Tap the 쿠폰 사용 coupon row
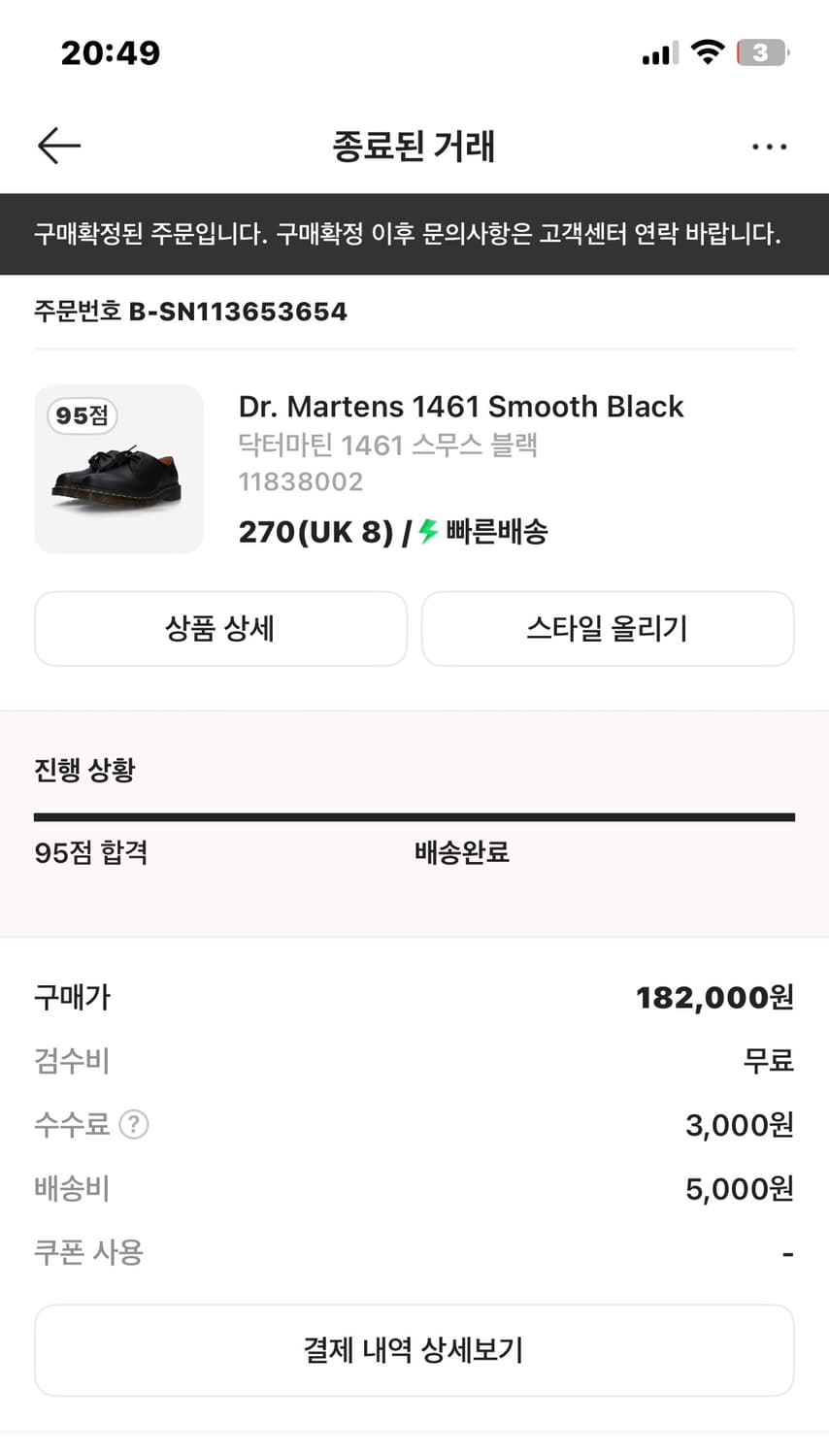829x1456 pixels. 88,1252
